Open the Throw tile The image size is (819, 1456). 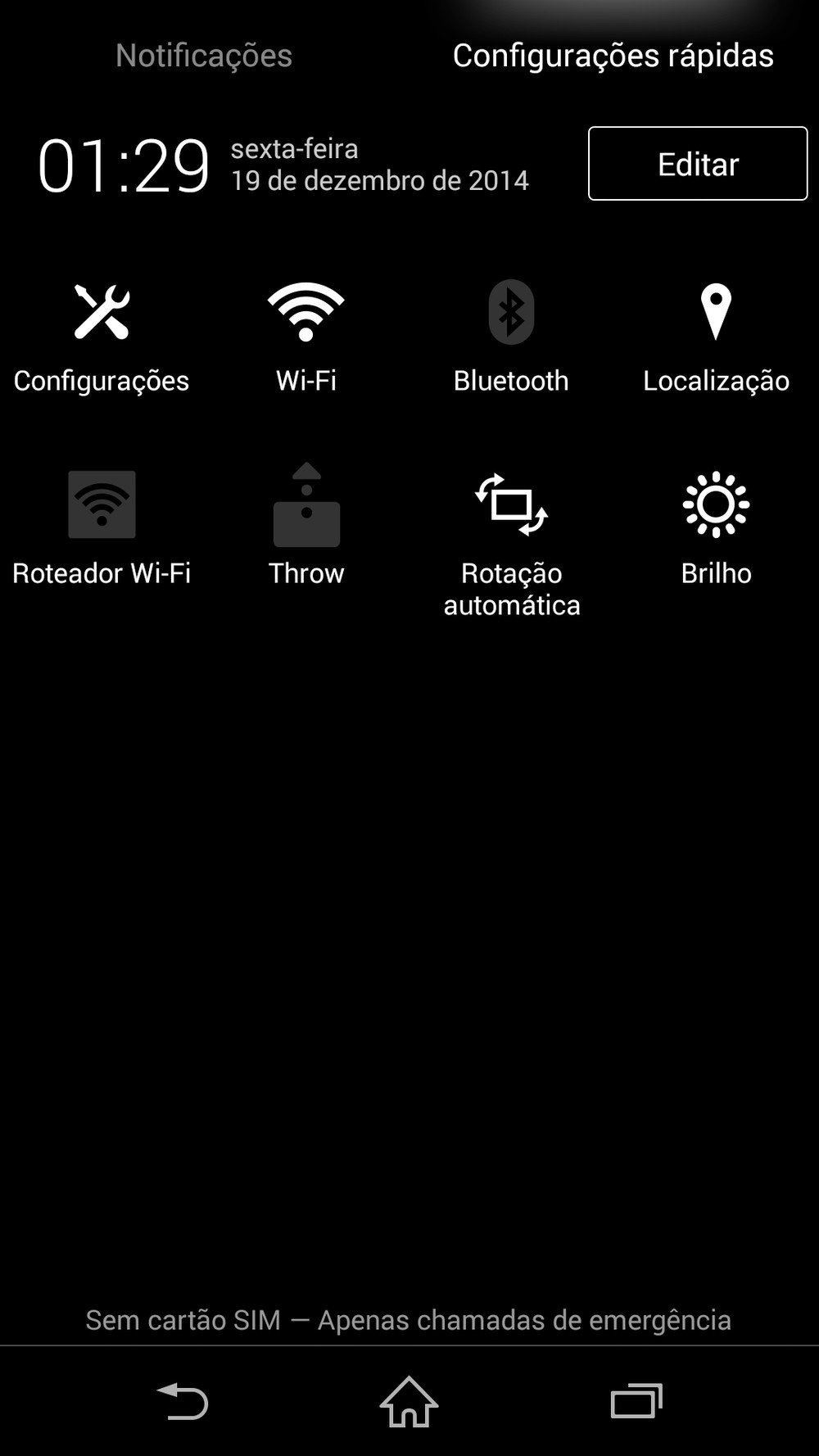pyautogui.click(x=306, y=526)
